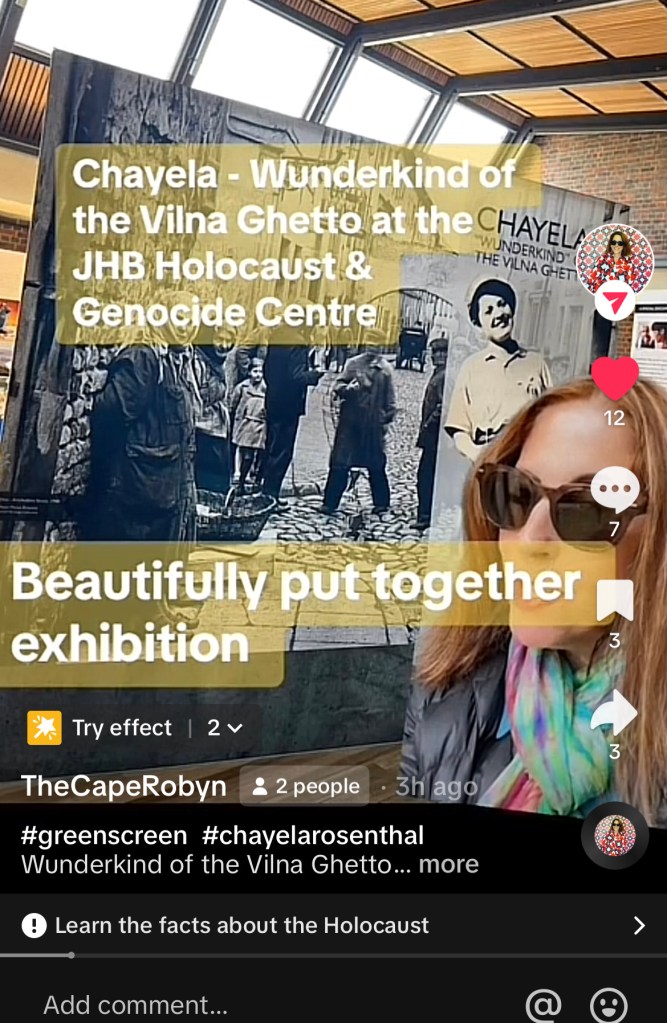Tap the @ mention icon
The width and height of the screenshot is (667, 1023).
tap(543, 1004)
